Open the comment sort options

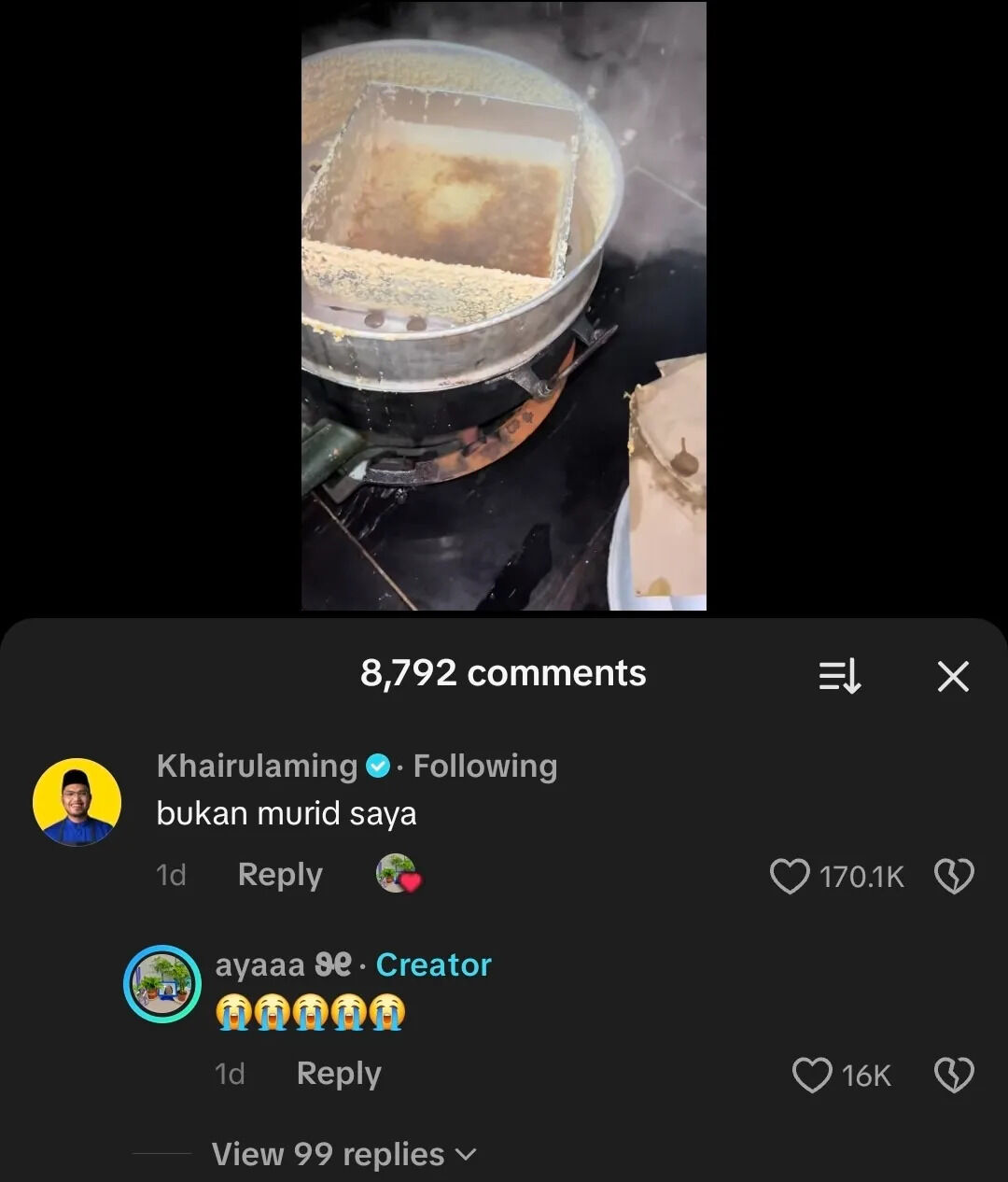[839, 676]
